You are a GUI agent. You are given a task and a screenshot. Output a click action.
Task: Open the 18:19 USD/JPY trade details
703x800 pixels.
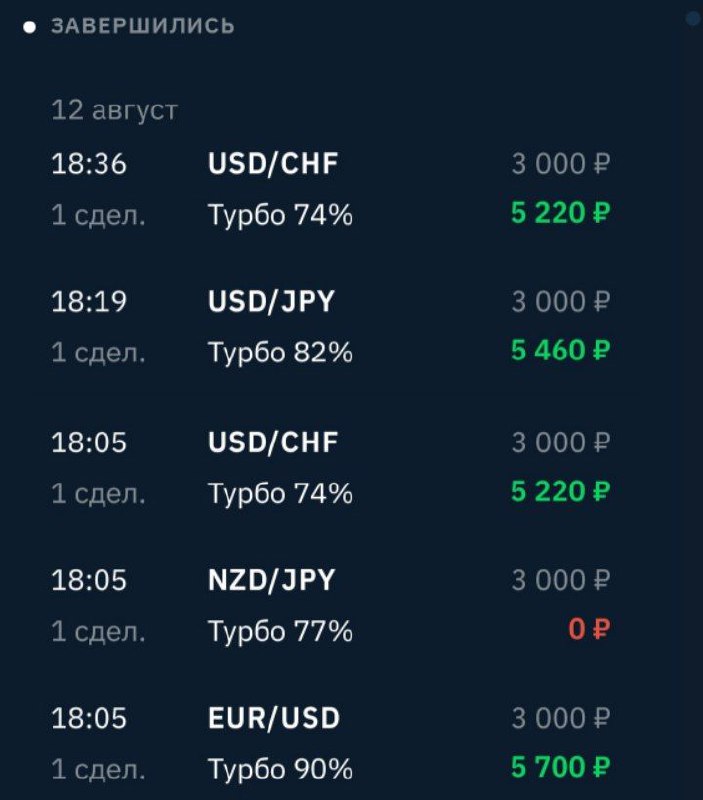[330, 326]
